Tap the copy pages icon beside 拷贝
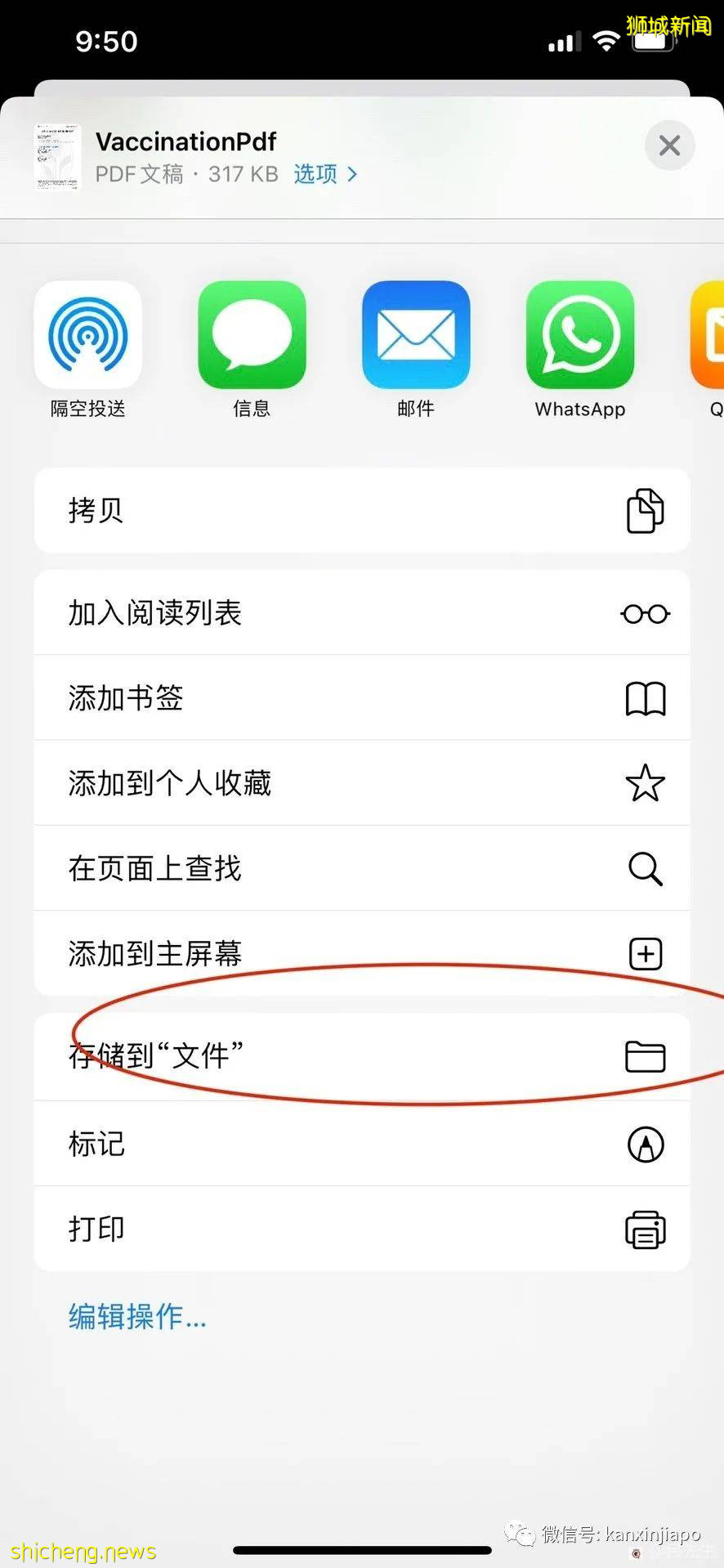724x1568 pixels. pos(645,511)
